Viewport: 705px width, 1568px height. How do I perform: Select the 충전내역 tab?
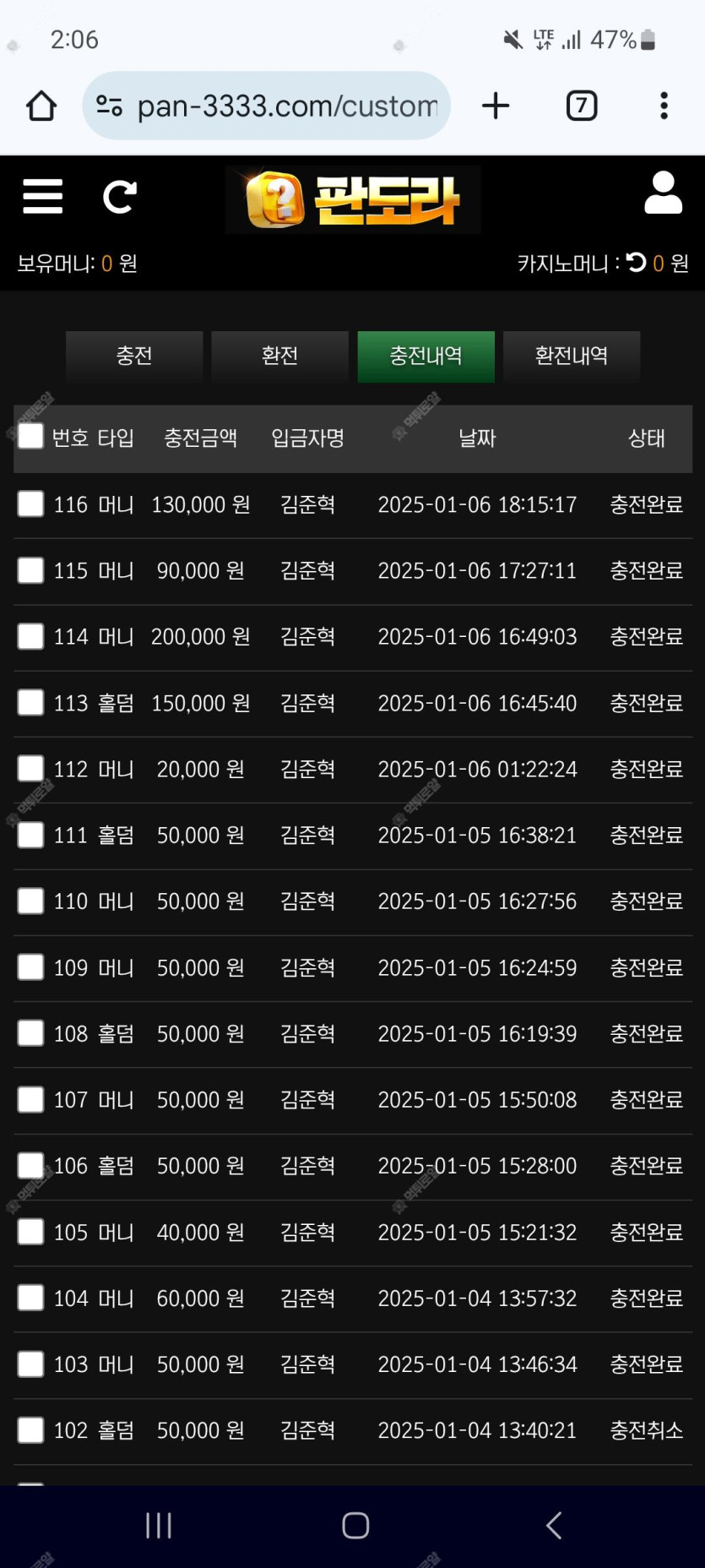(x=426, y=356)
